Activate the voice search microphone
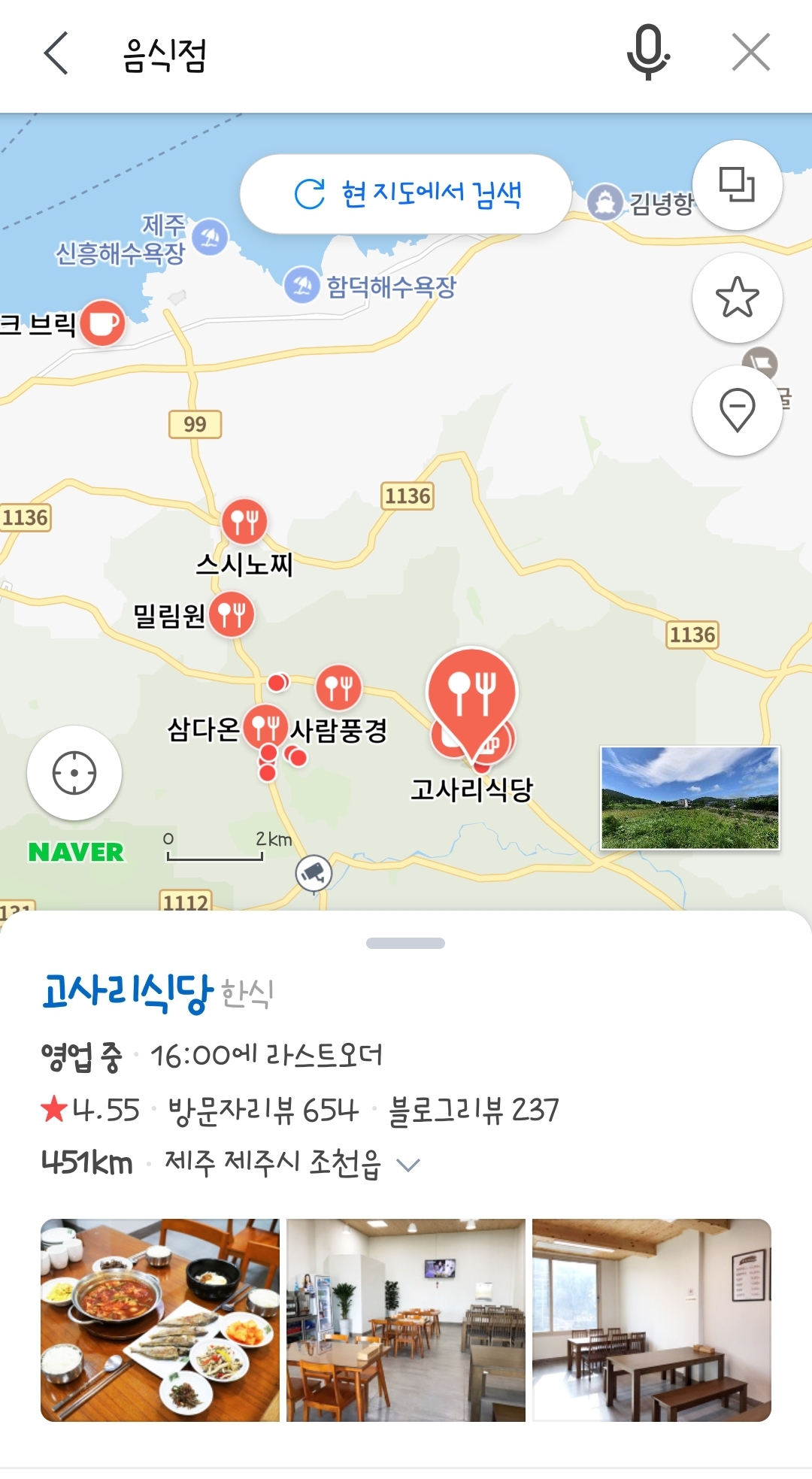The width and height of the screenshot is (812, 1479). pyautogui.click(x=648, y=53)
